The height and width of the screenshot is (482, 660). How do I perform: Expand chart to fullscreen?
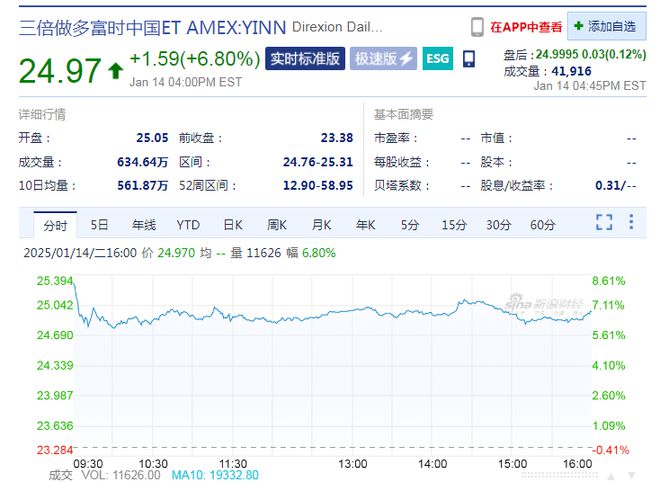(603, 223)
